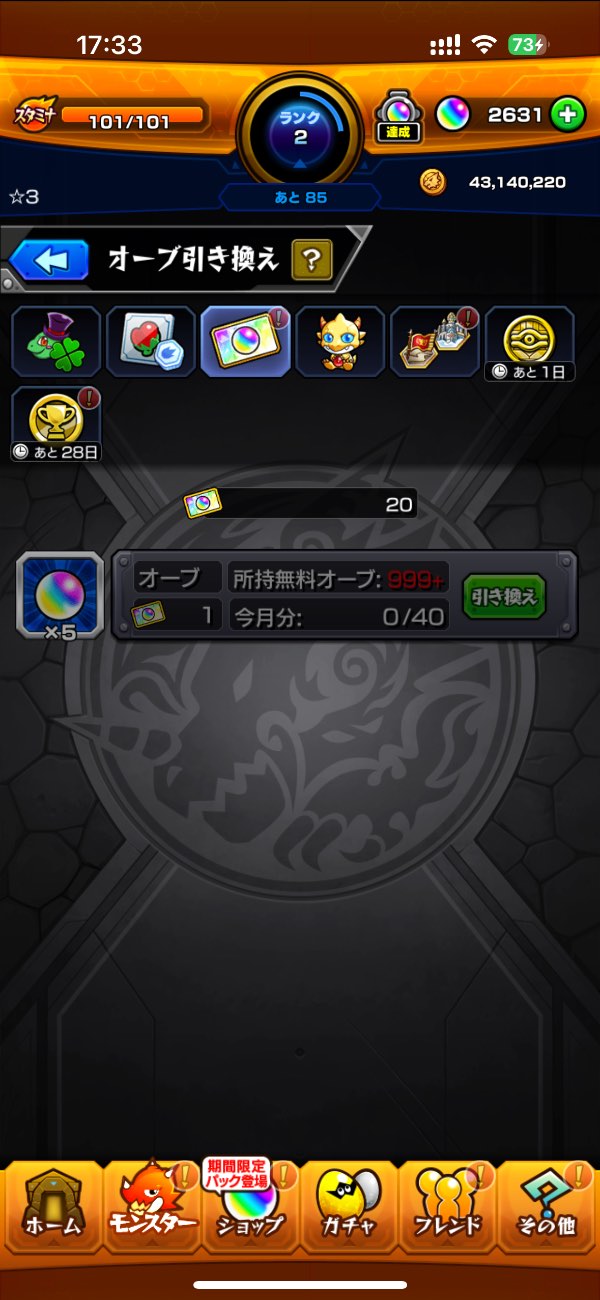Select the strawberry card exchange tab
The height and width of the screenshot is (1300, 600).
click(151, 342)
